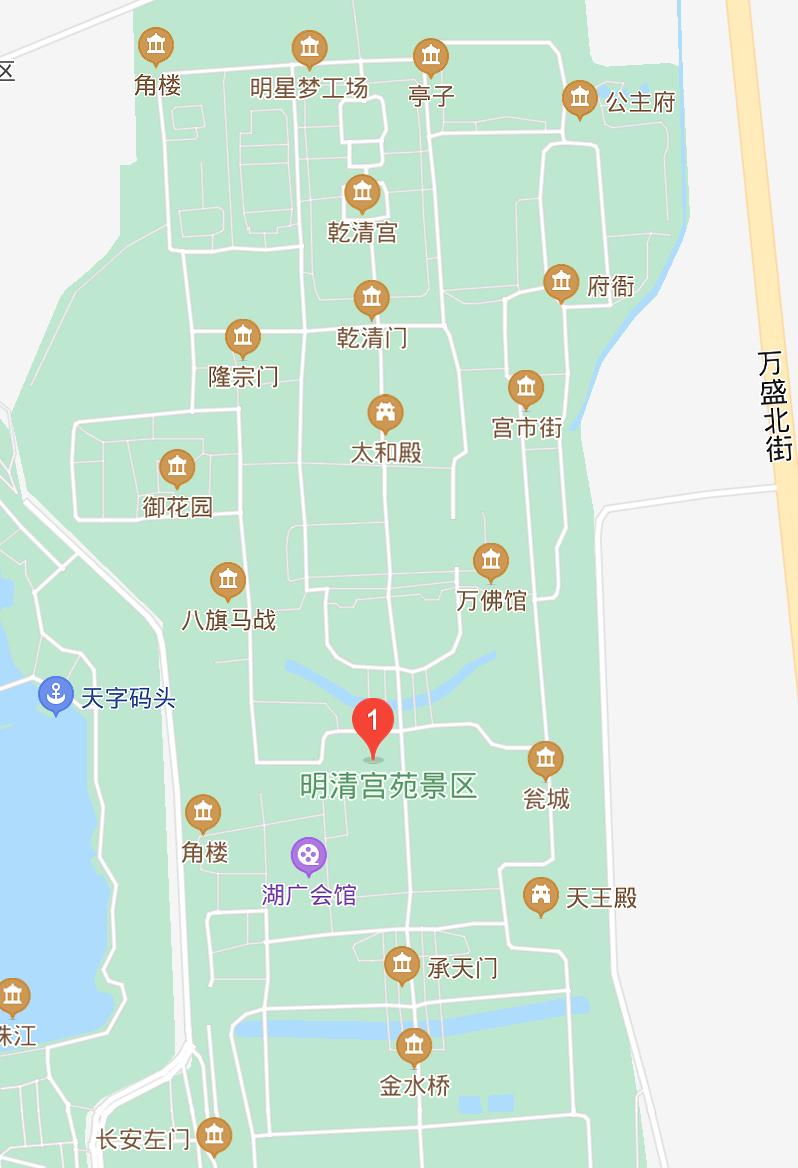Select the 明星梦工场 marker
This screenshot has width=798, height=1168.
pyautogui.click(x=309, y=48)
